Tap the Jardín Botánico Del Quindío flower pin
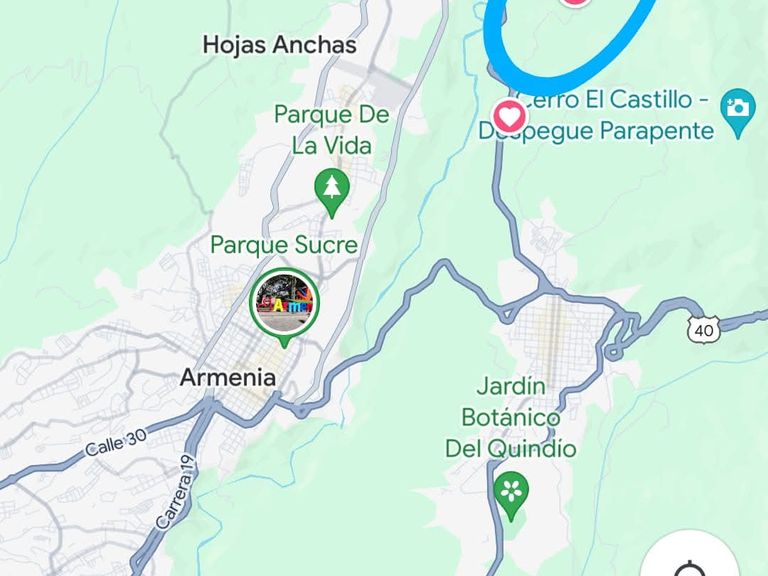Viewport: 768px width, 576px height. pos(511,491)
